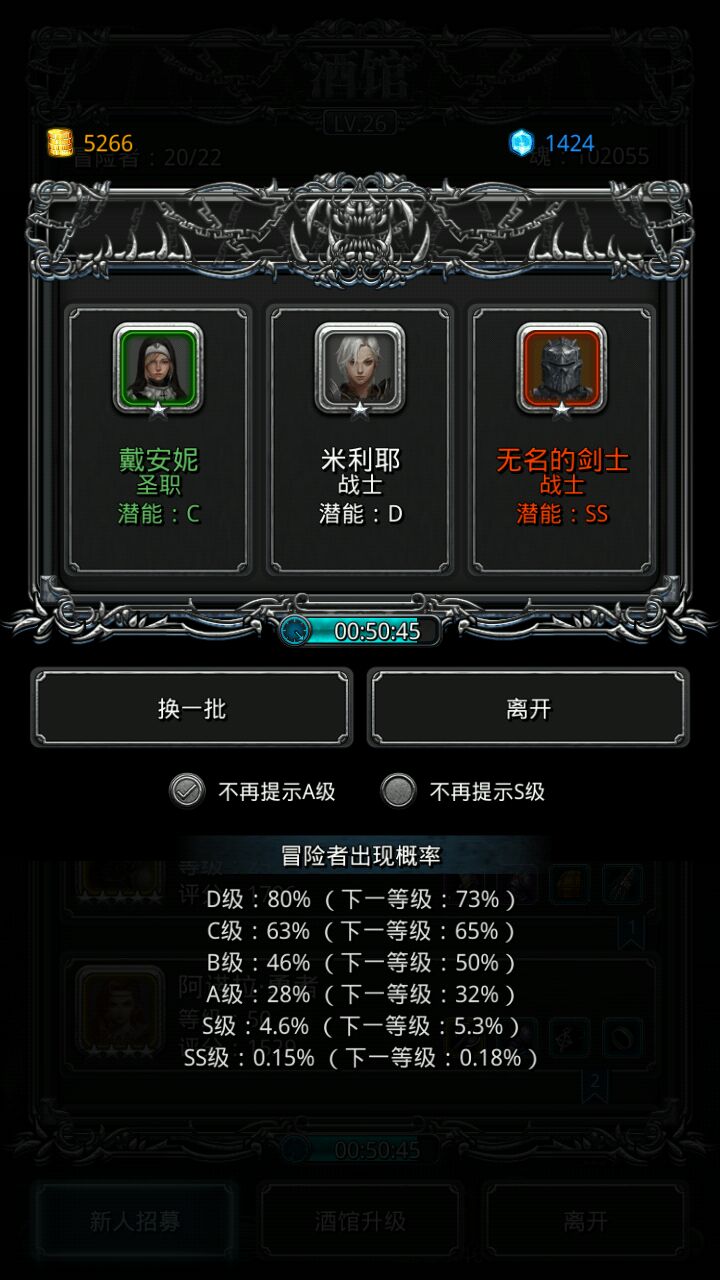Uncheck 不再提示A级 checkbox
720x1280 pixels.
[187, 791]
